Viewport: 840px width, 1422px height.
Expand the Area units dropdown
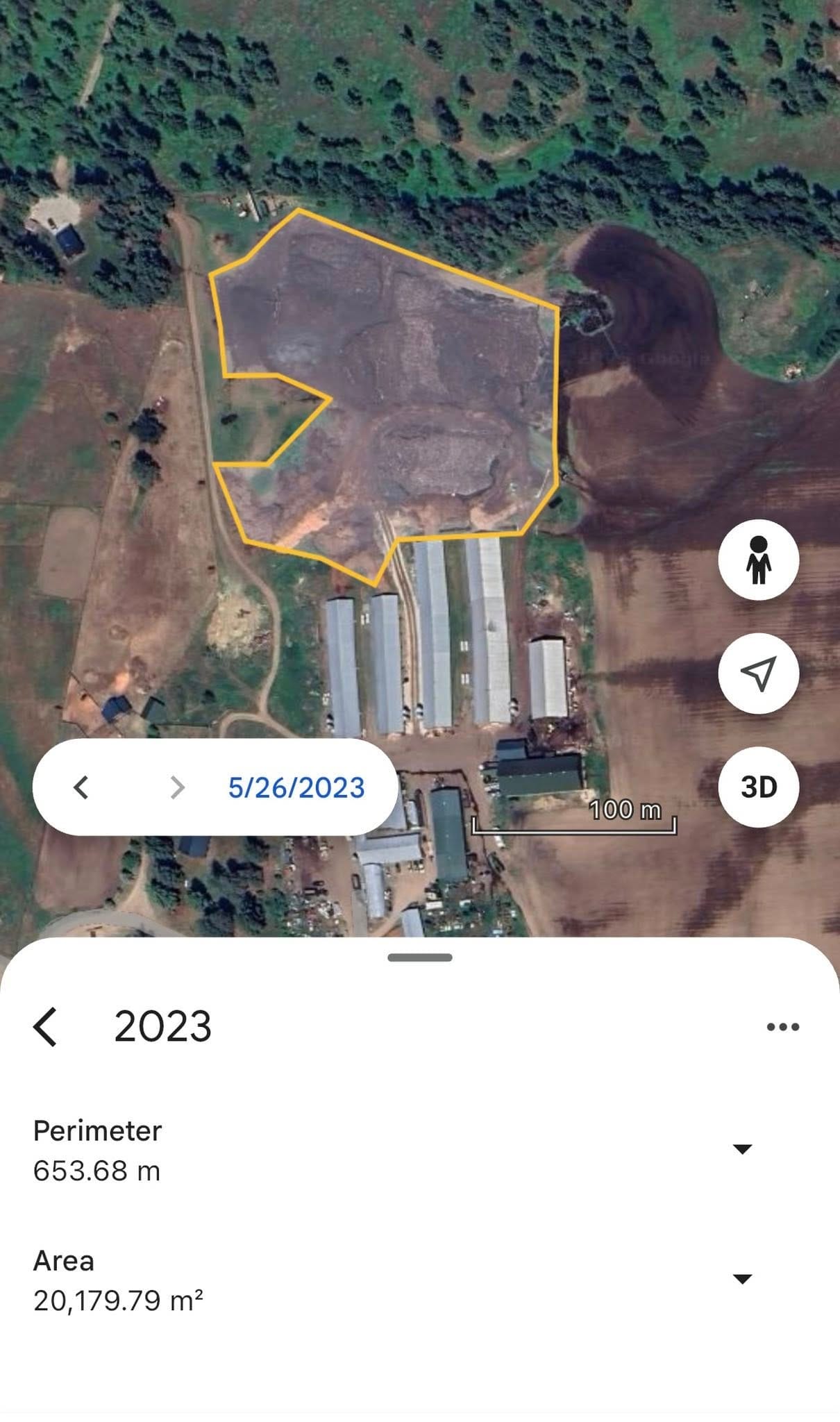[742, 1279]
